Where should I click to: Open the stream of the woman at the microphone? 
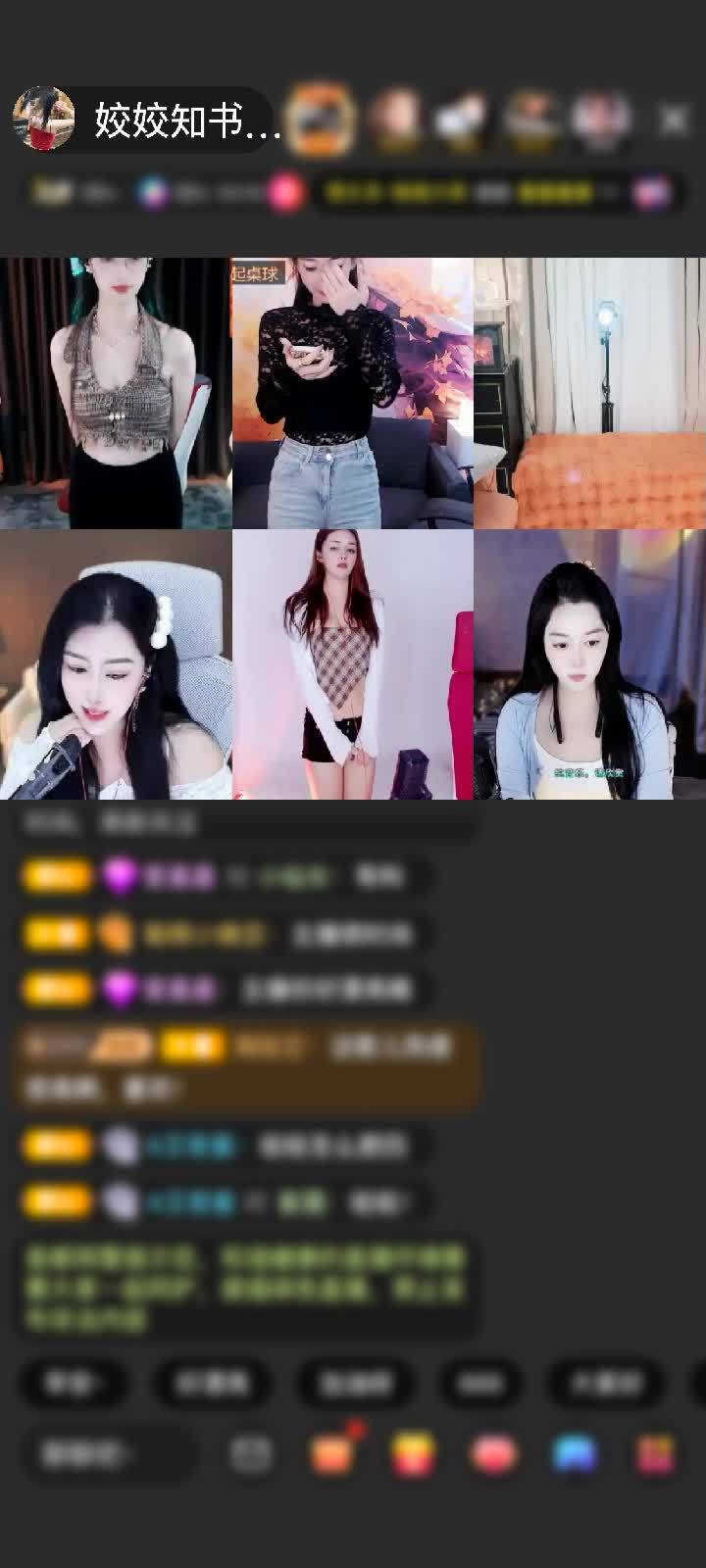(x=116, y=664)
